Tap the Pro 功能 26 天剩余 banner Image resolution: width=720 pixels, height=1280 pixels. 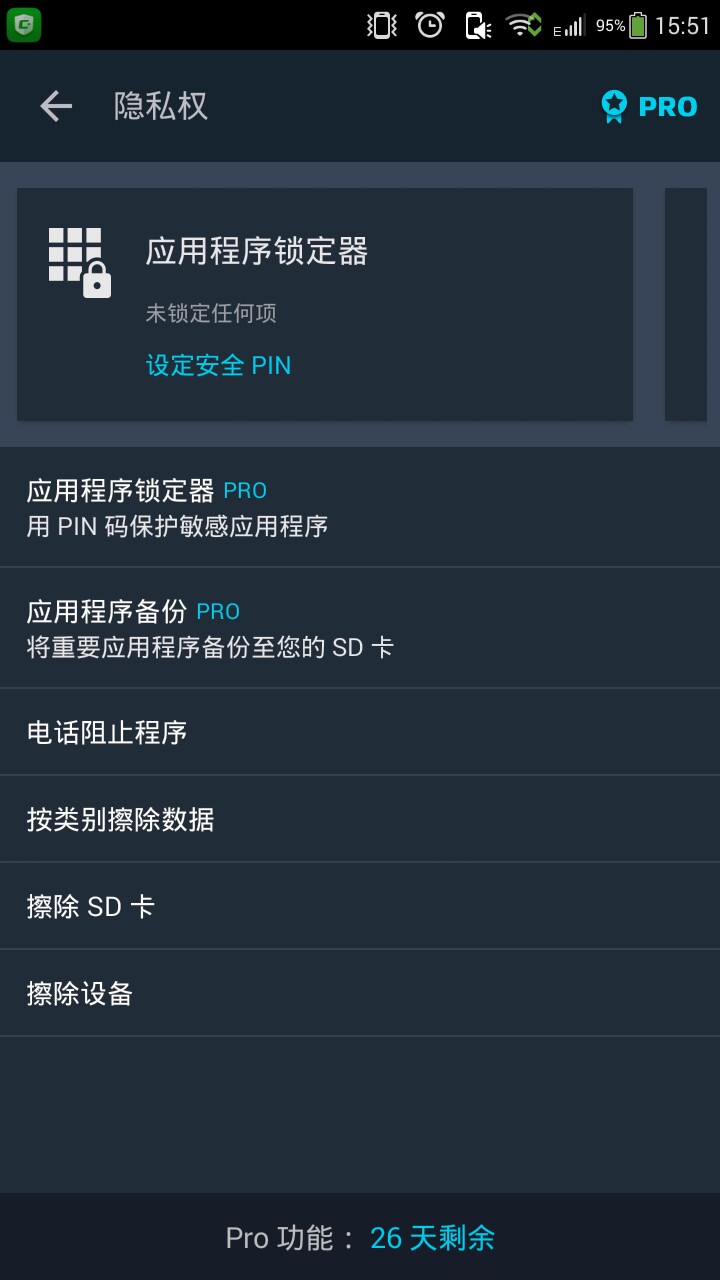pyautogui.click(x=360, y=1238)
